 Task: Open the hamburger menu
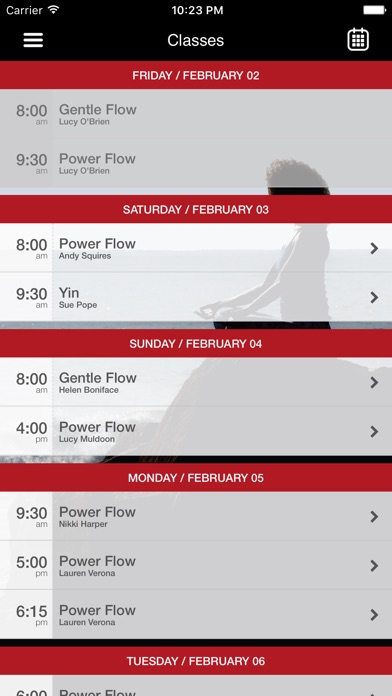click(x=33, y=40)
